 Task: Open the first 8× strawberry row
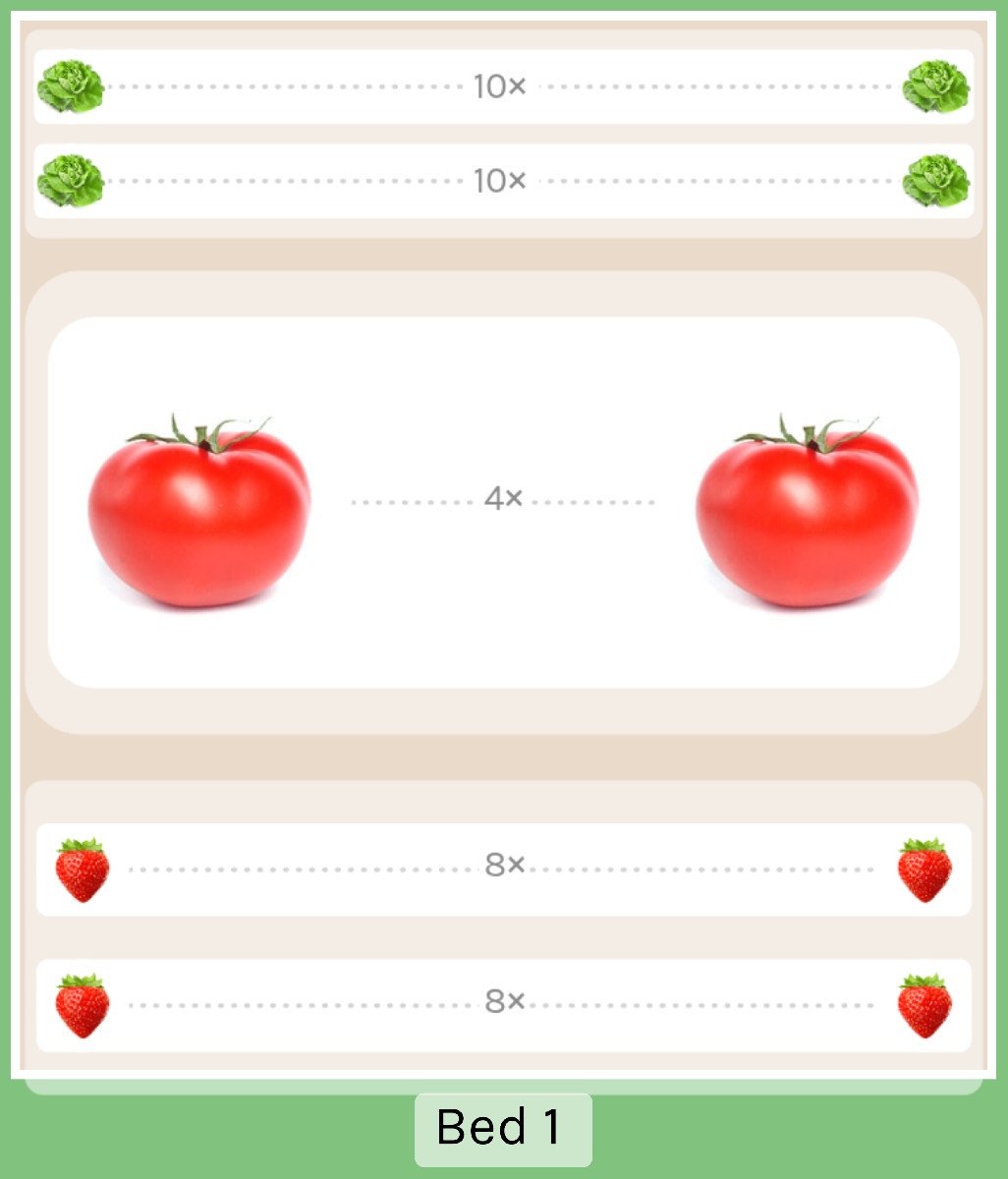click(503, 869)
